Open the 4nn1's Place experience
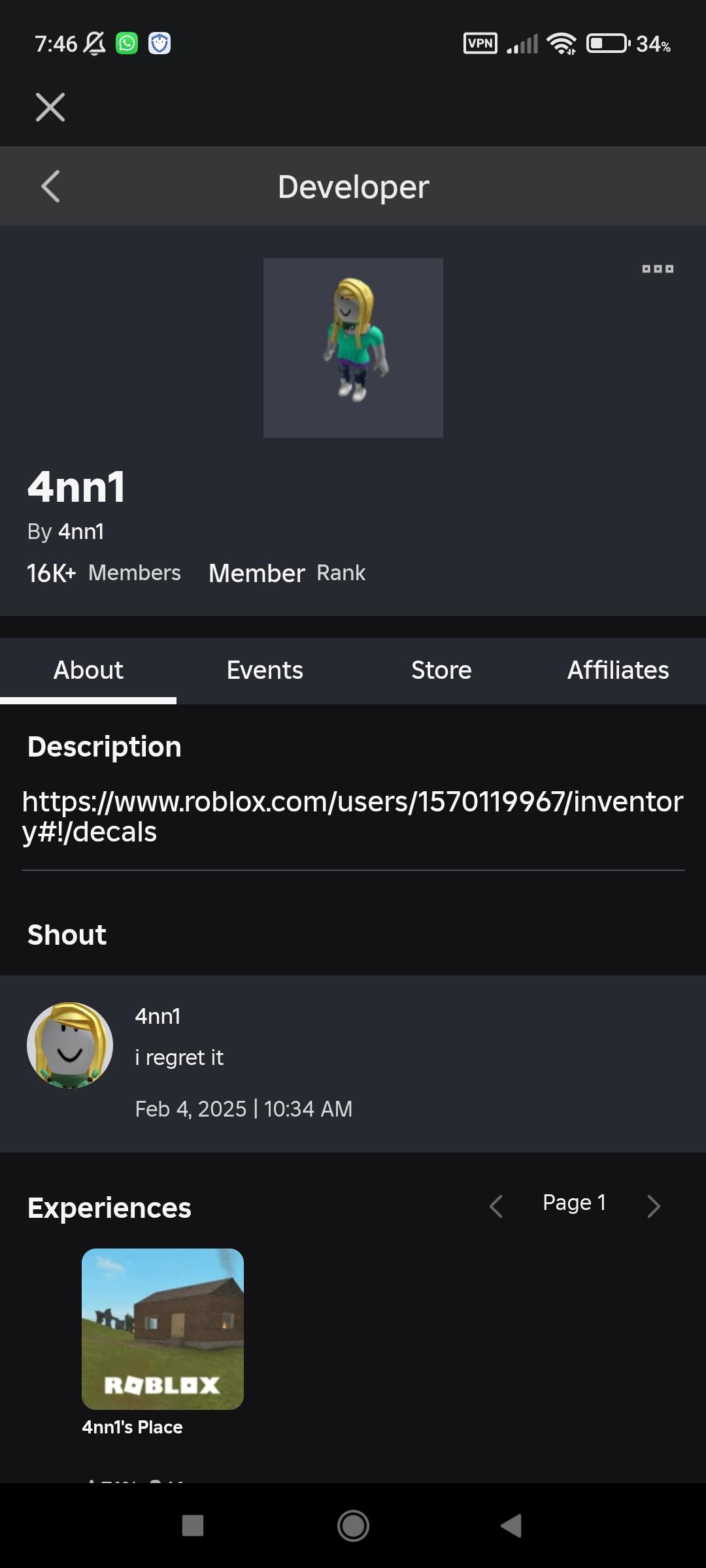The image size is (706, 1568). pos(163,1330)
